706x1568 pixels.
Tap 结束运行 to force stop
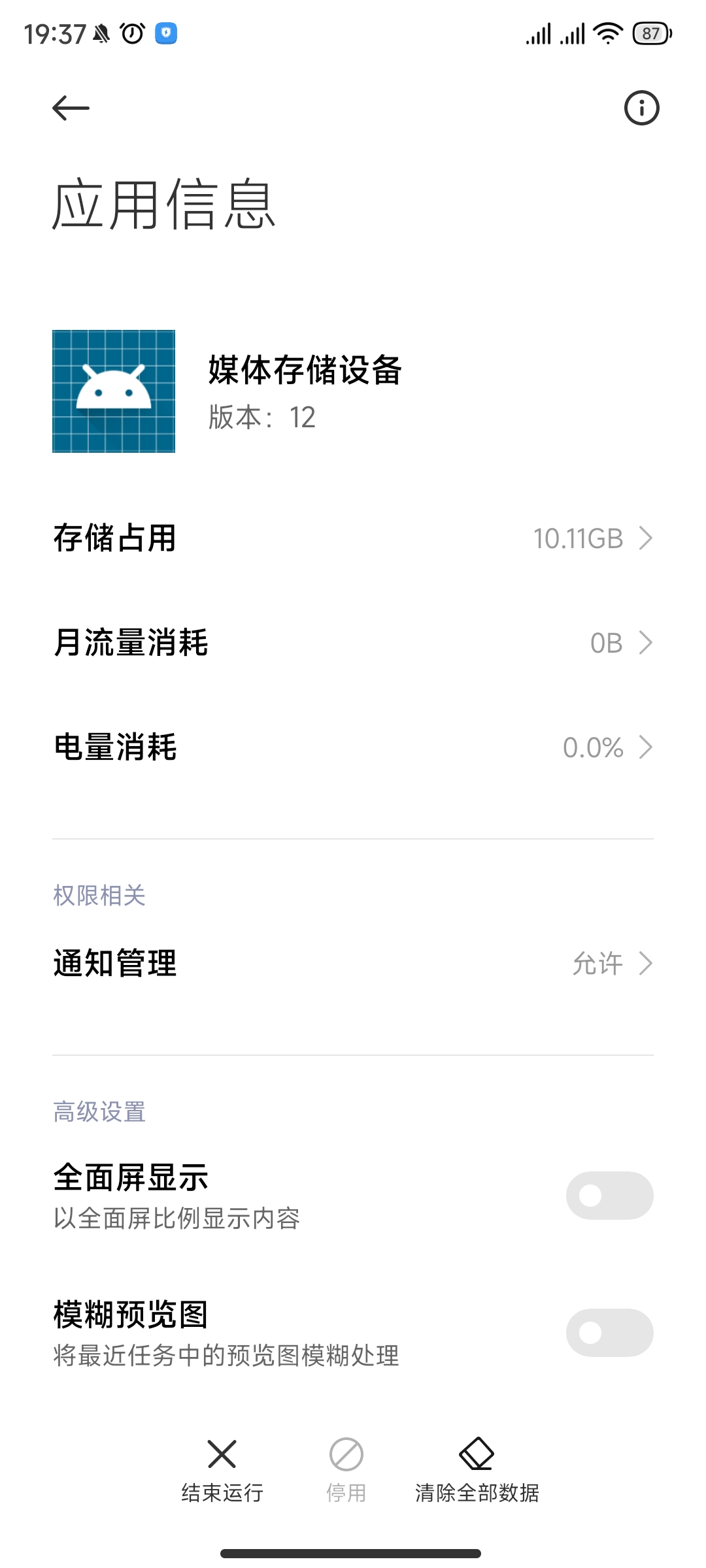[222, 1470]
